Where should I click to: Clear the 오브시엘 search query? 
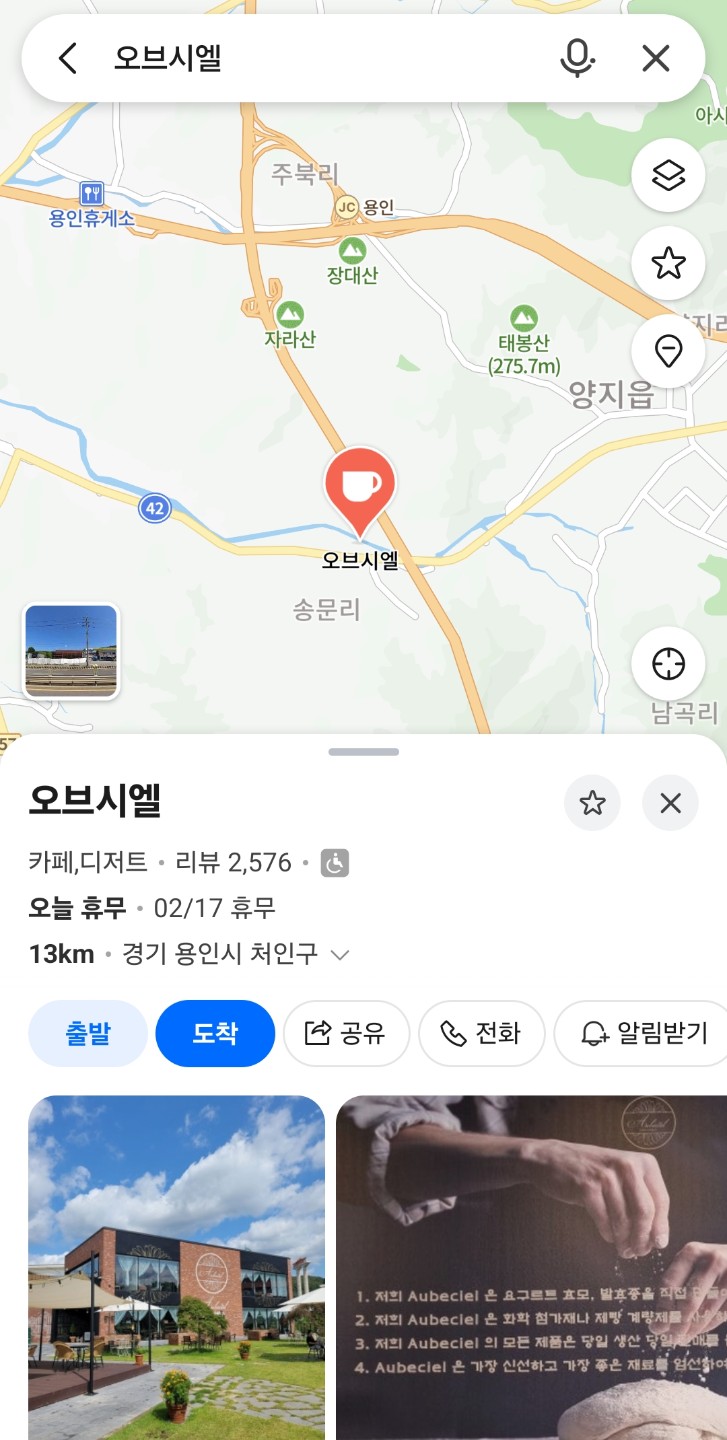(x=655, y=59)
